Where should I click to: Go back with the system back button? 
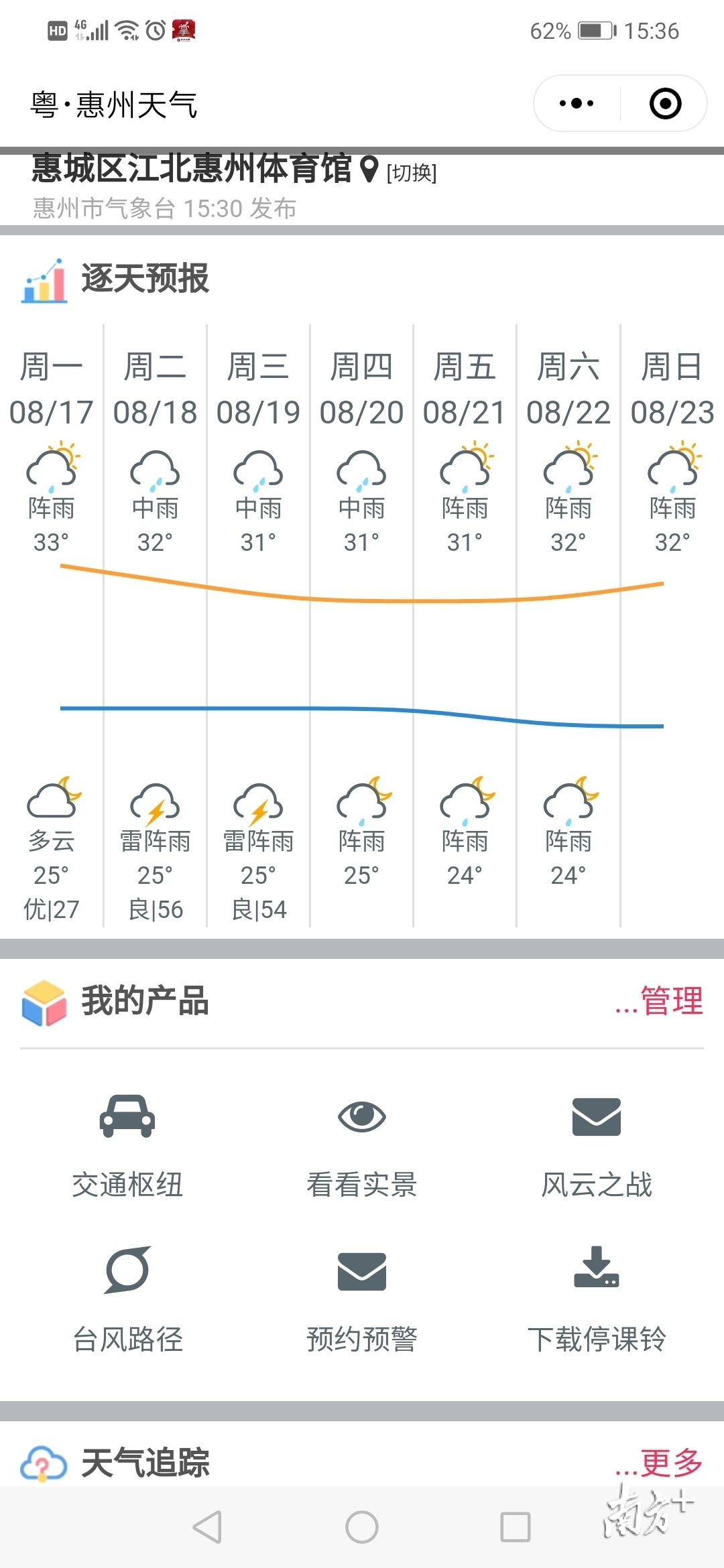(207, 1527)
